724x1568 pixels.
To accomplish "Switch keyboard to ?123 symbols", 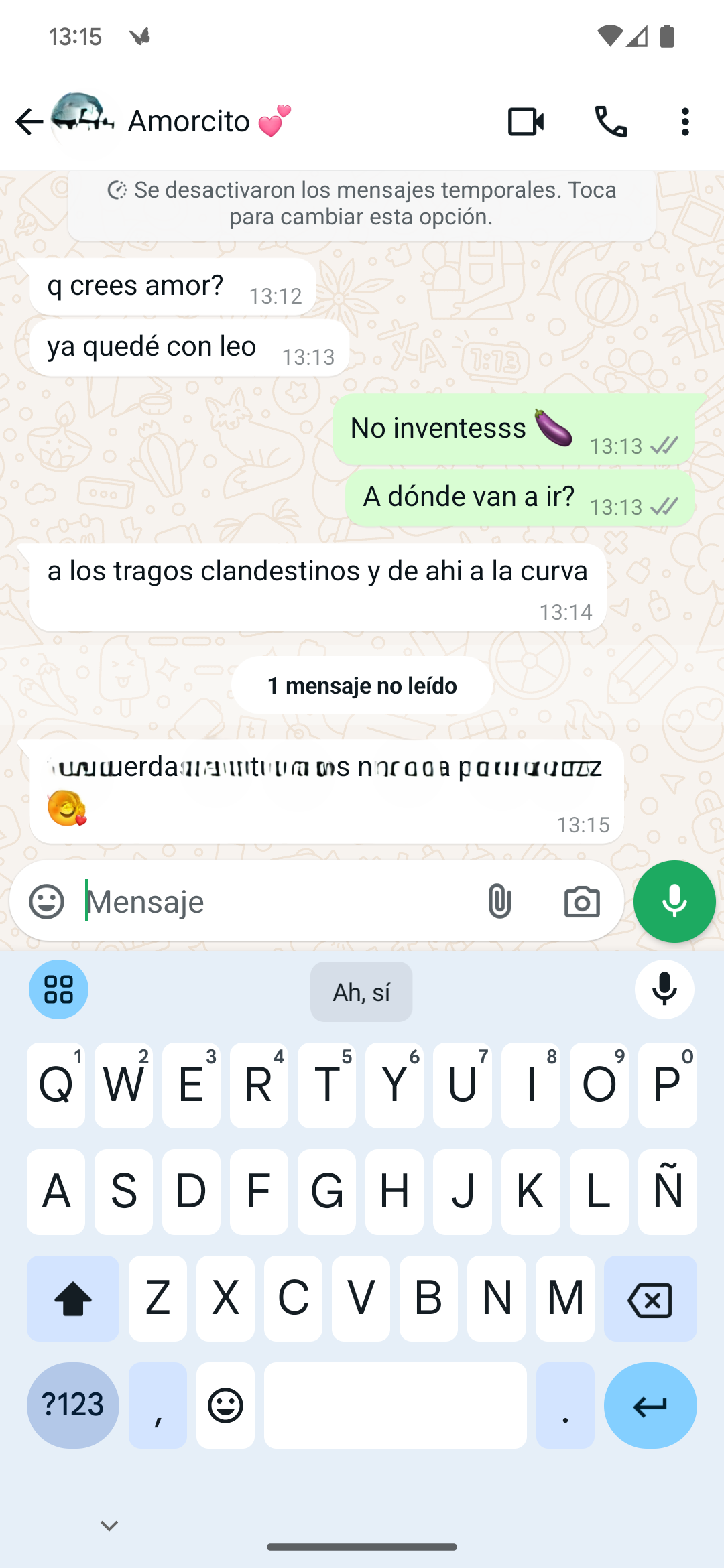I will tap(73, 1405).
